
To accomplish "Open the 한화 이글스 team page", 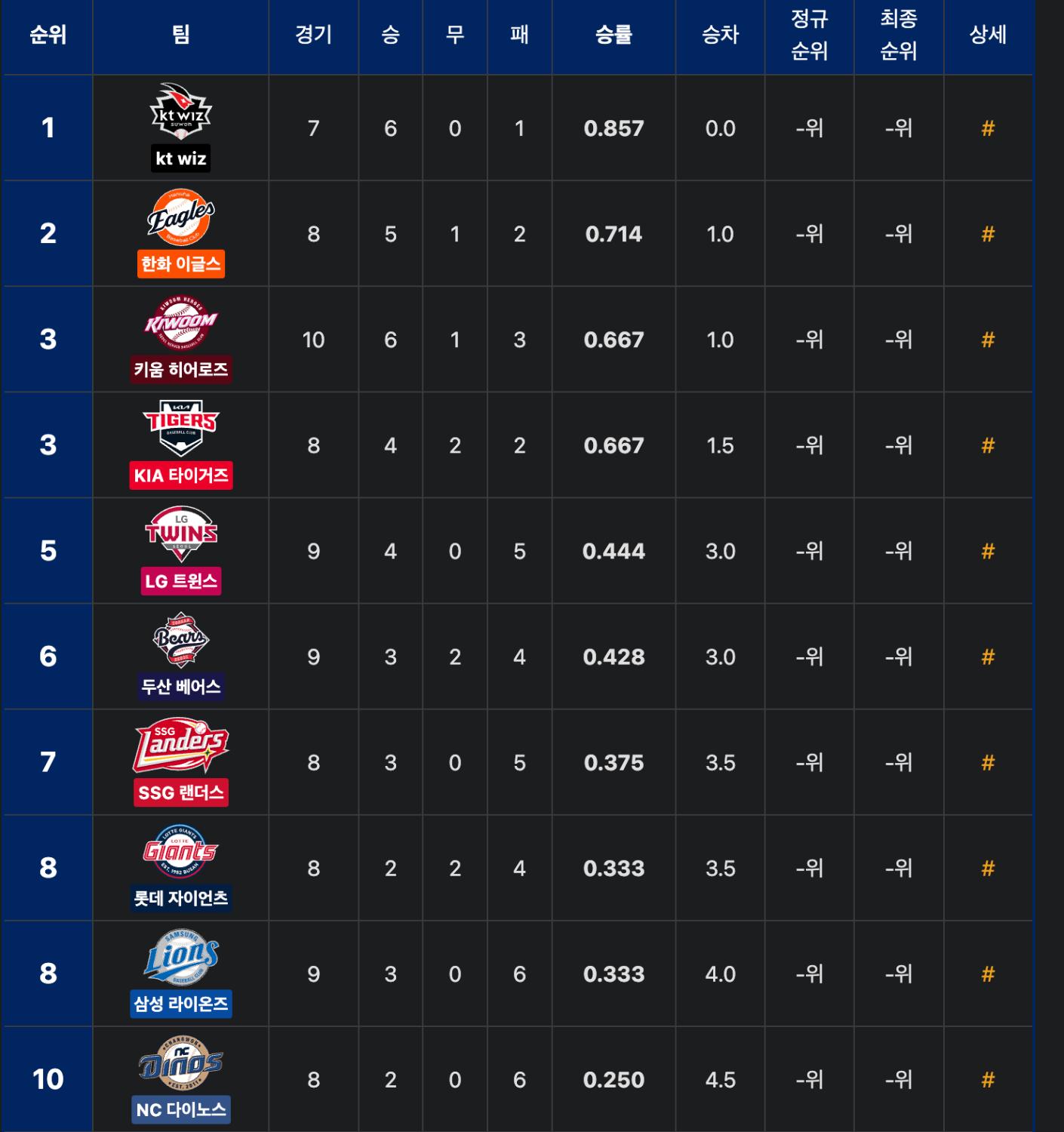I will coord(180,264).
